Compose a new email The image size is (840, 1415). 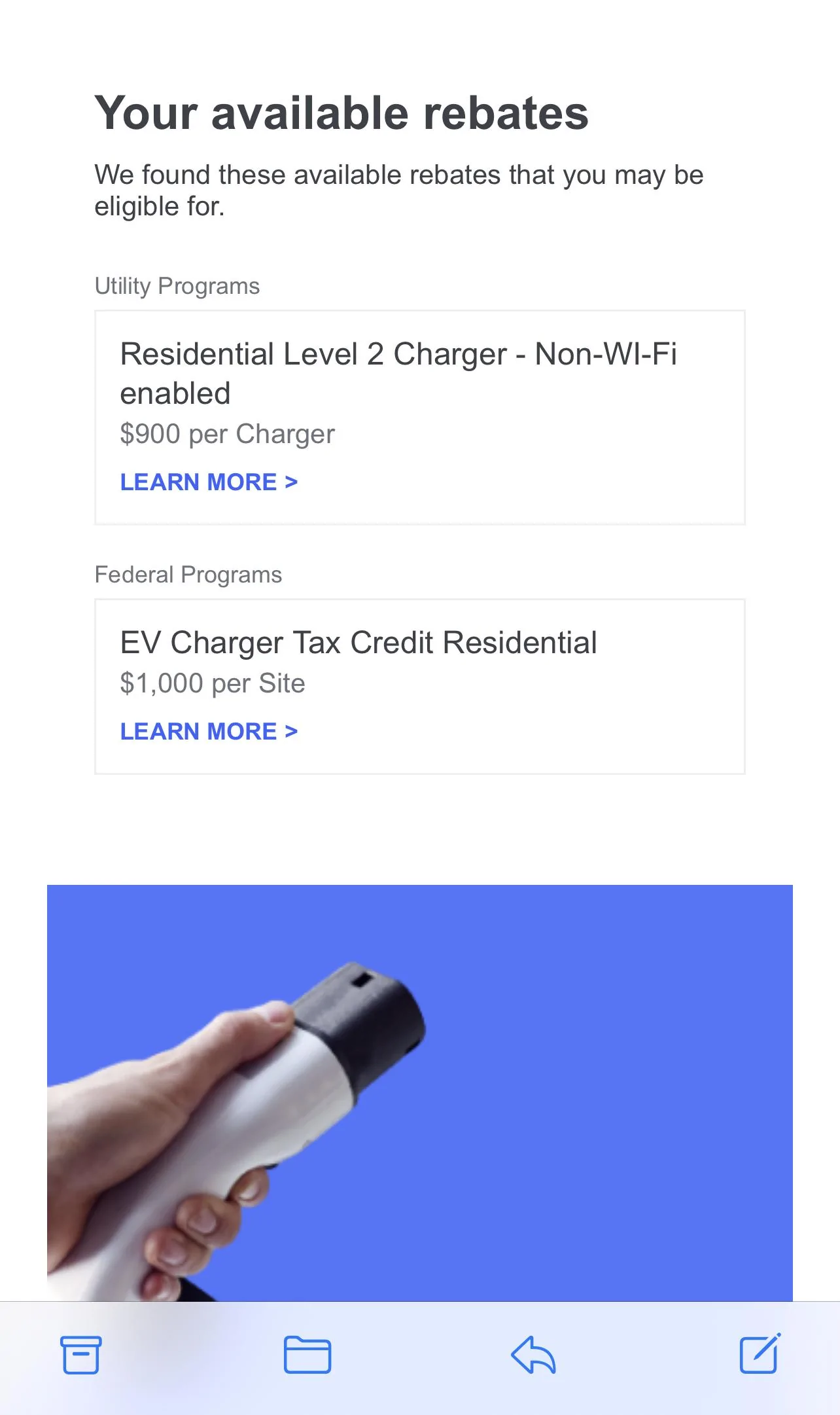click(x=760, y=1353)
